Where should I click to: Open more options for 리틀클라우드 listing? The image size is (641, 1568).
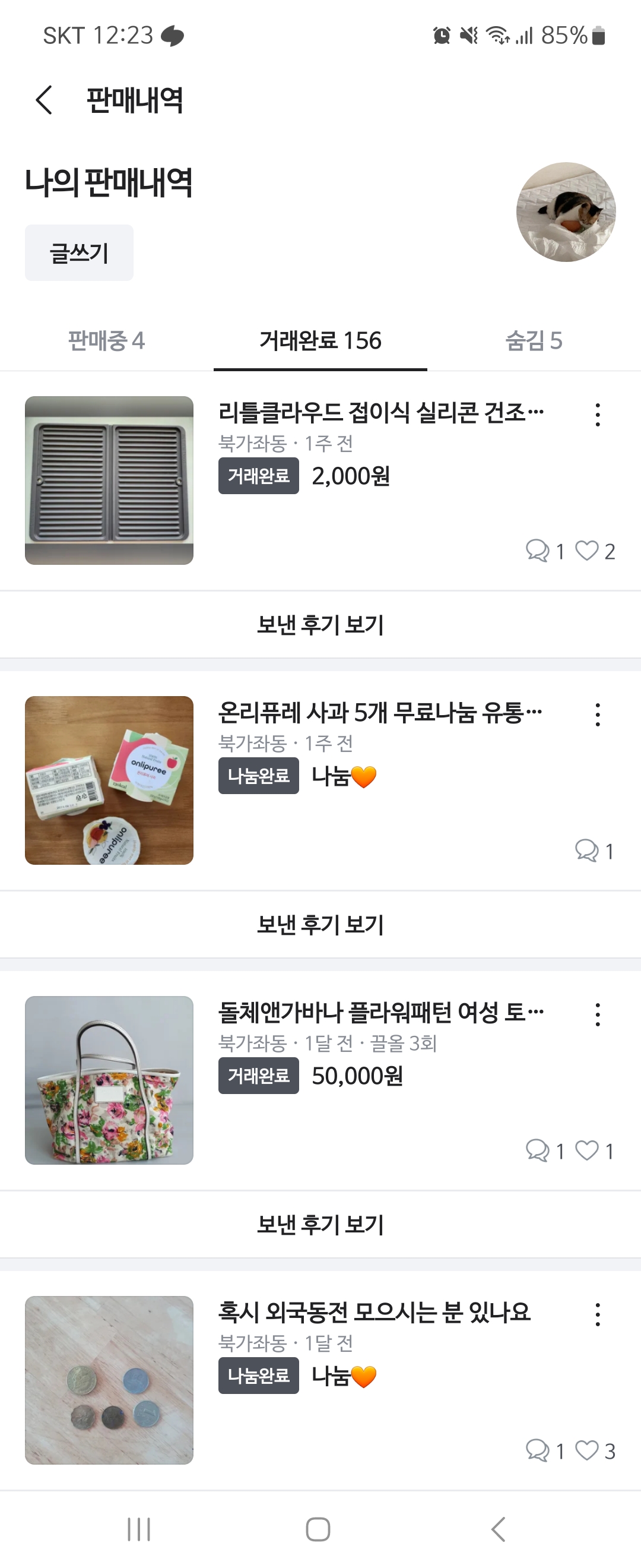[598, 415]
